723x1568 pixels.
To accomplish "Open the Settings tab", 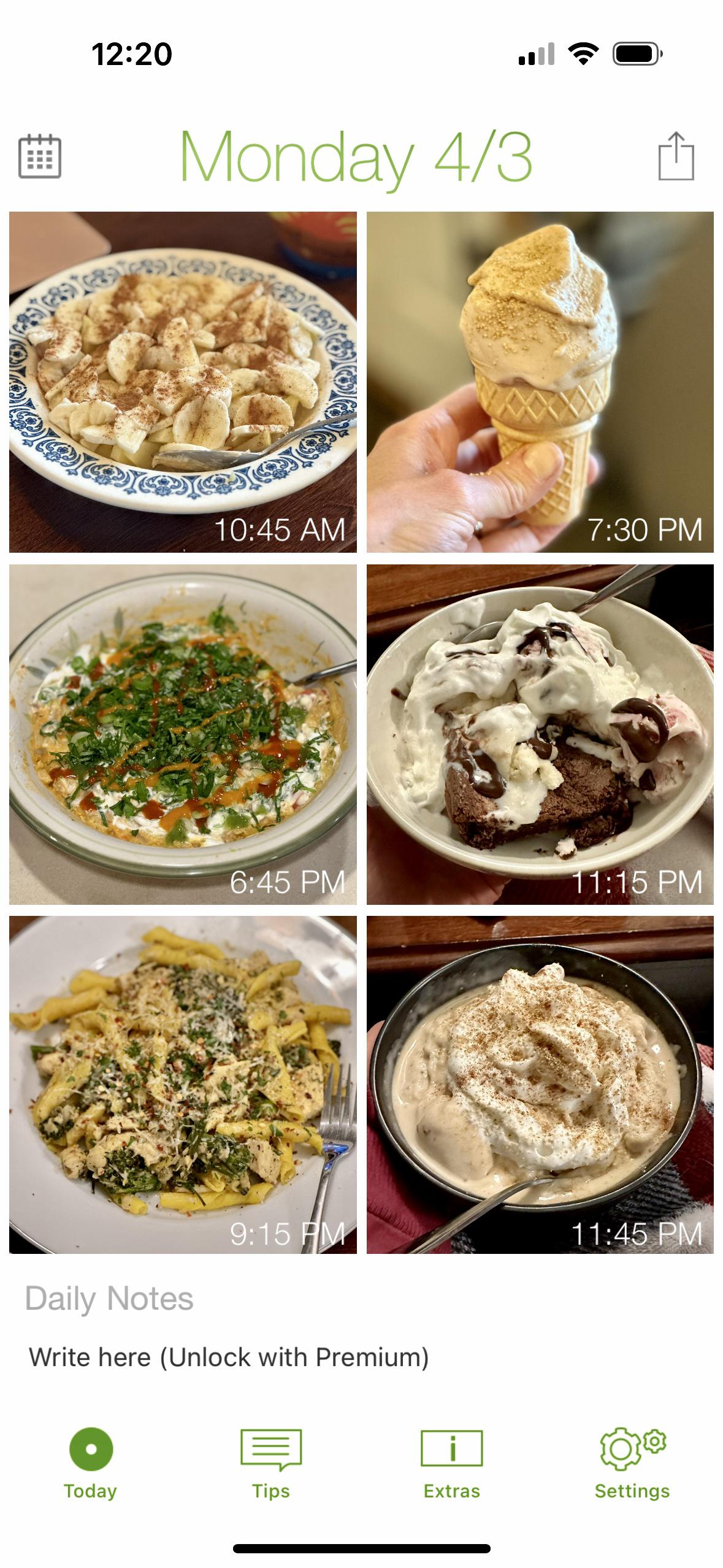I will (x=632, y=1464).
